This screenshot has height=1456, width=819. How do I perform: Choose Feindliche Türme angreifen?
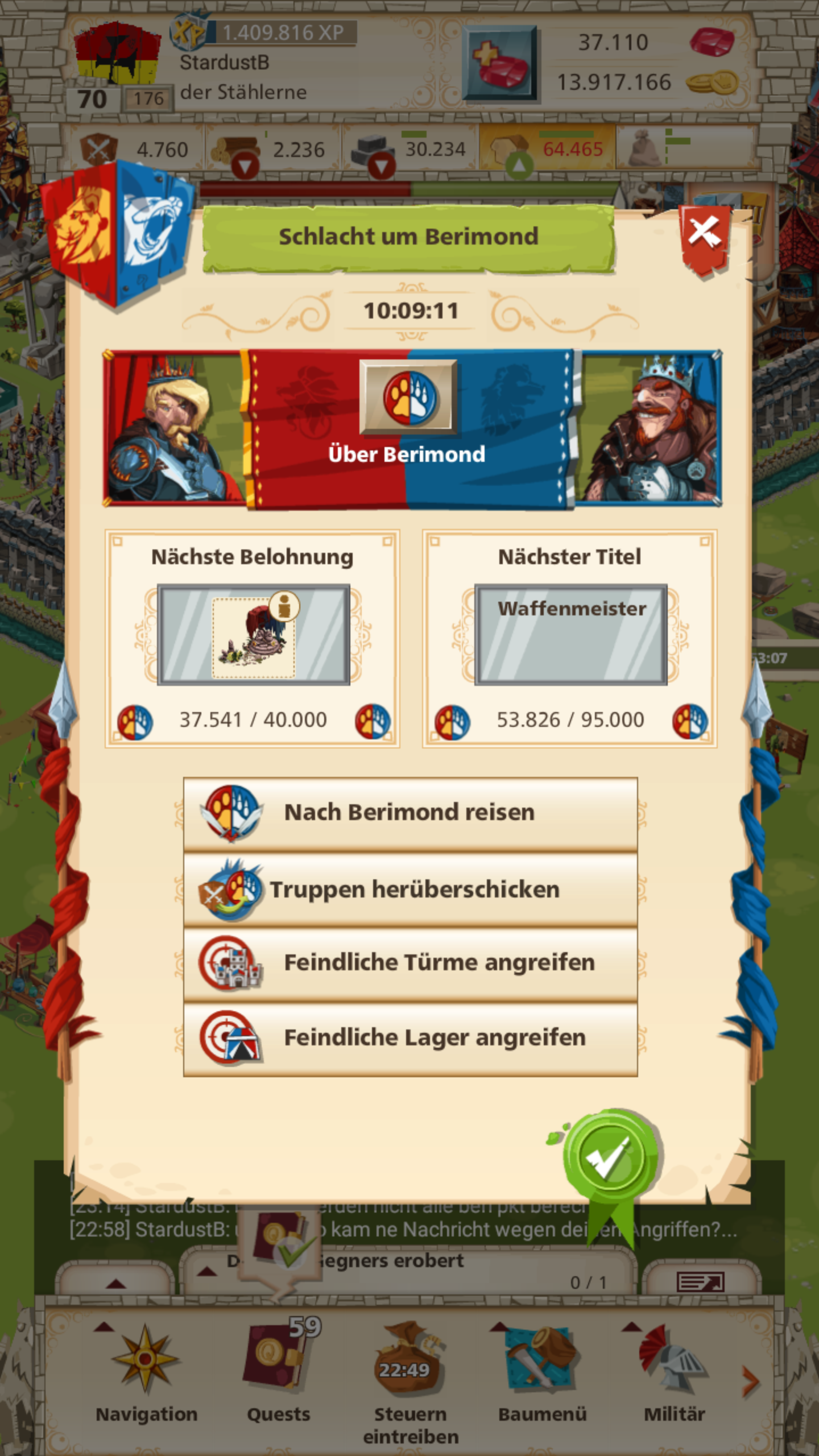pos(409,963)
